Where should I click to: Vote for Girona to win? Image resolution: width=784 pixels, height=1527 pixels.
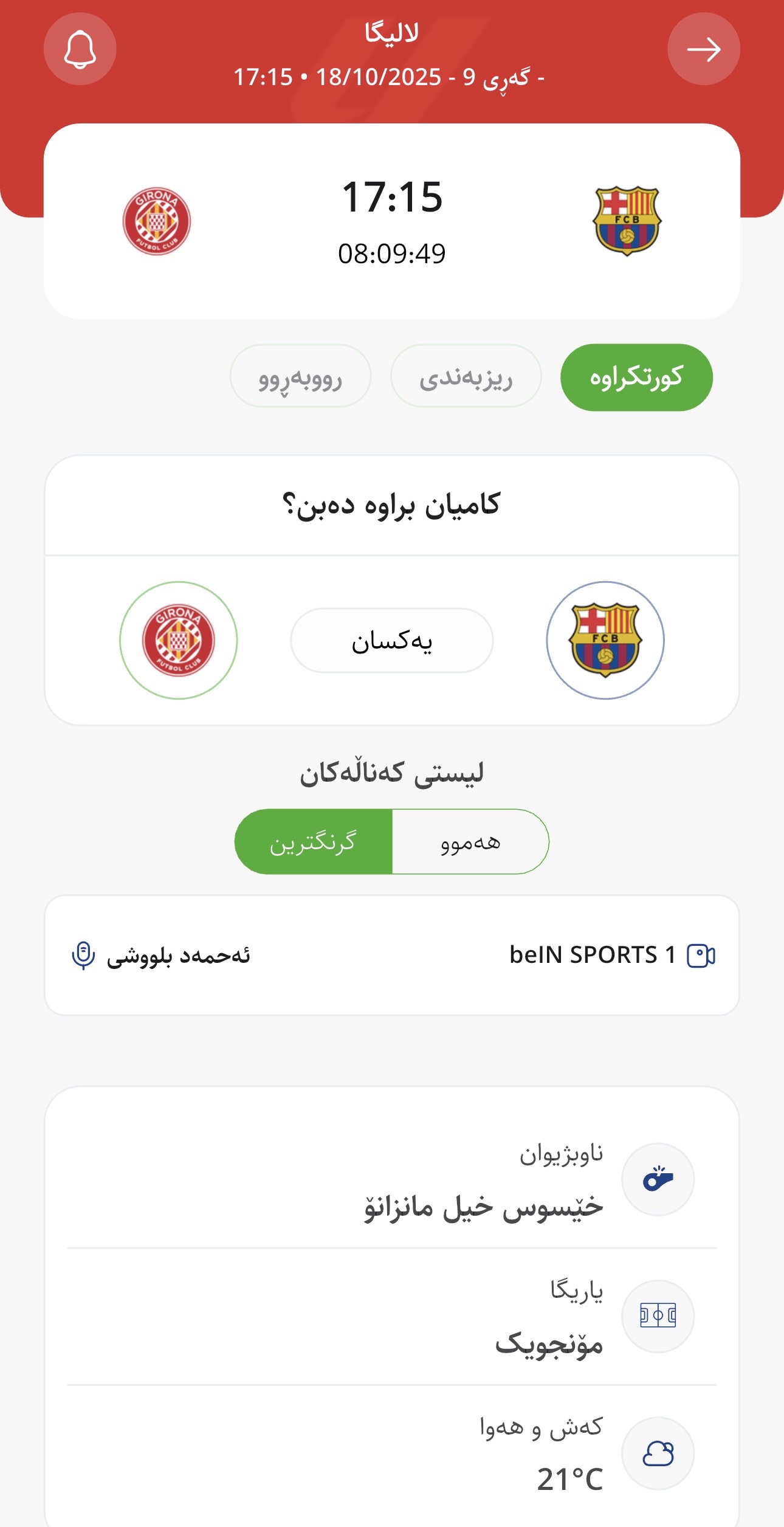(x=178, y=640)
